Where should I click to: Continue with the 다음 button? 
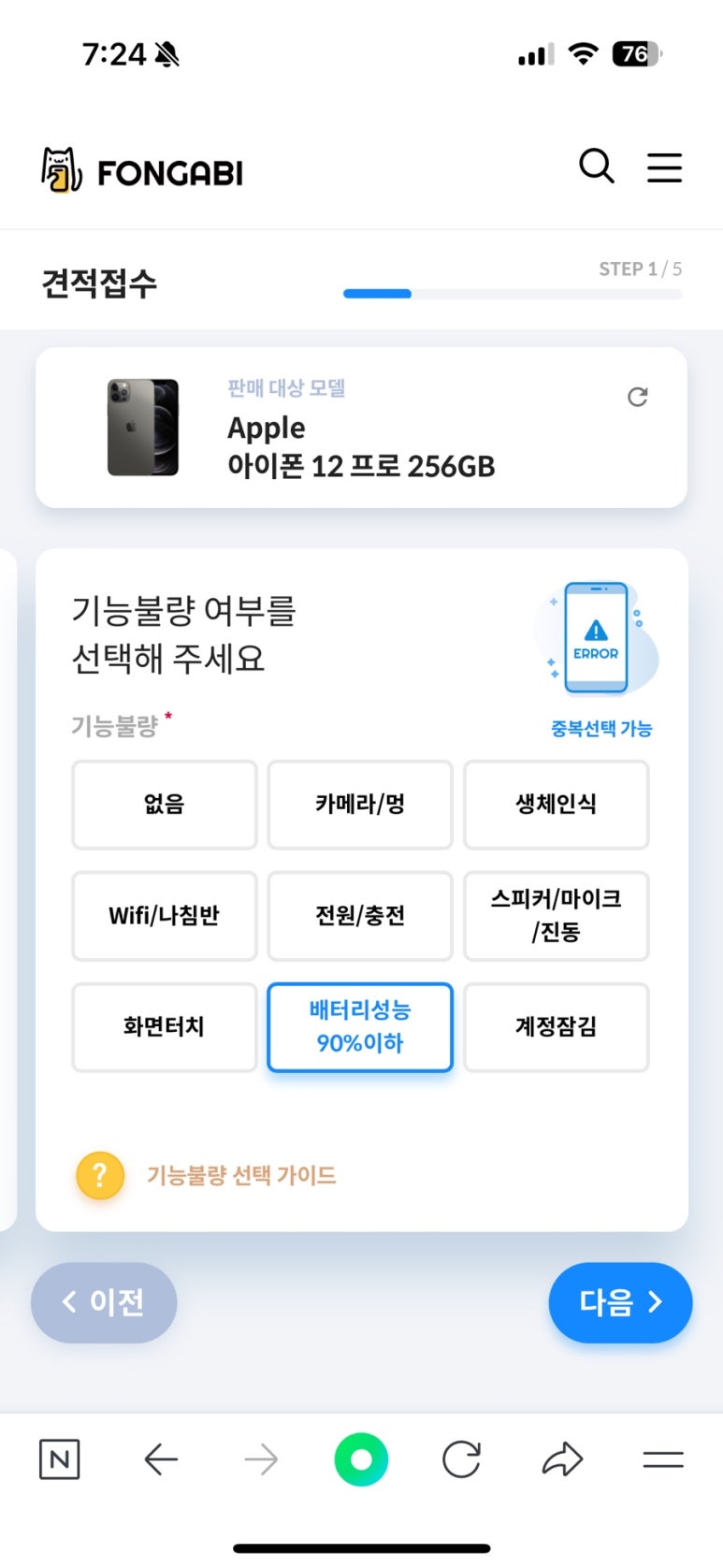point(620,1302)
